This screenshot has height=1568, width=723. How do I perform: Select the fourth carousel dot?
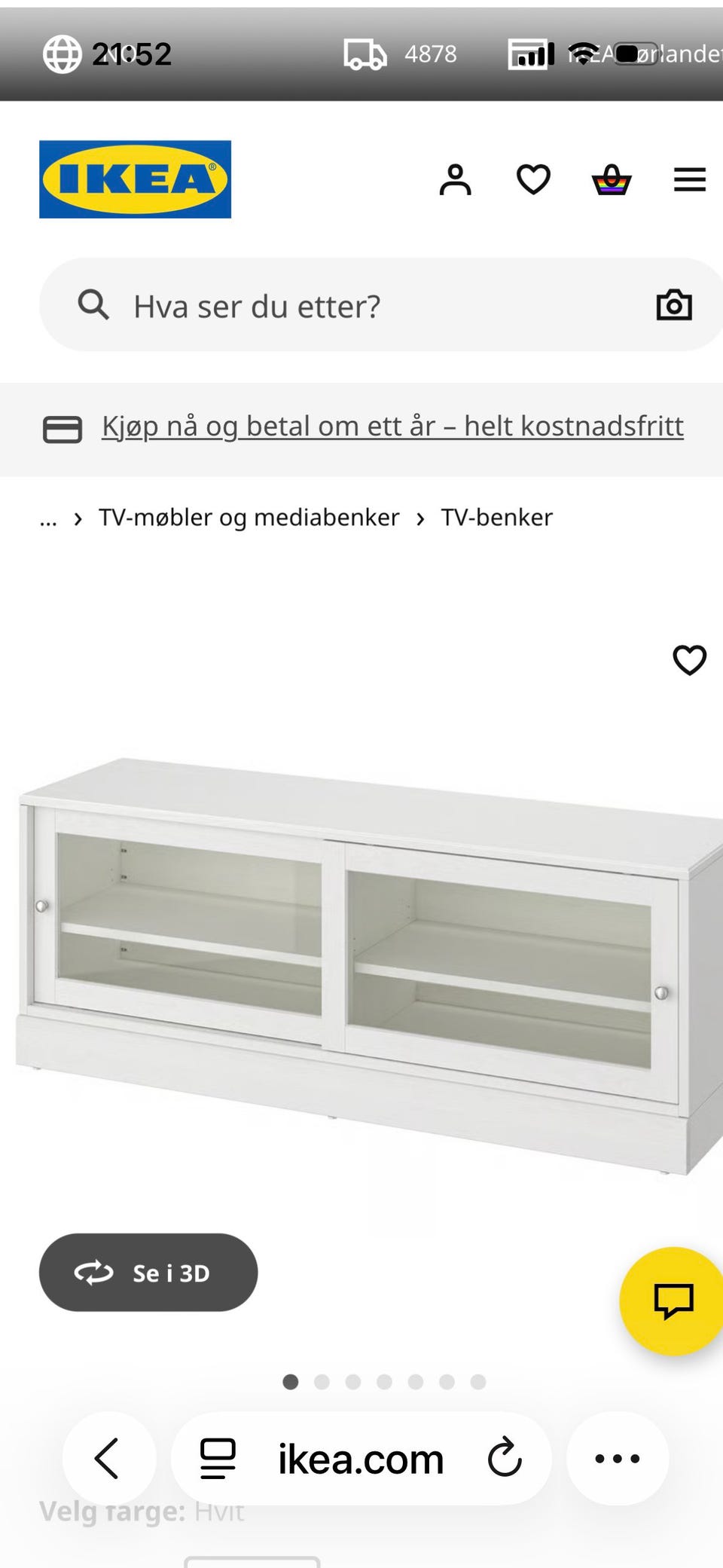click(x=384, y=1383)
